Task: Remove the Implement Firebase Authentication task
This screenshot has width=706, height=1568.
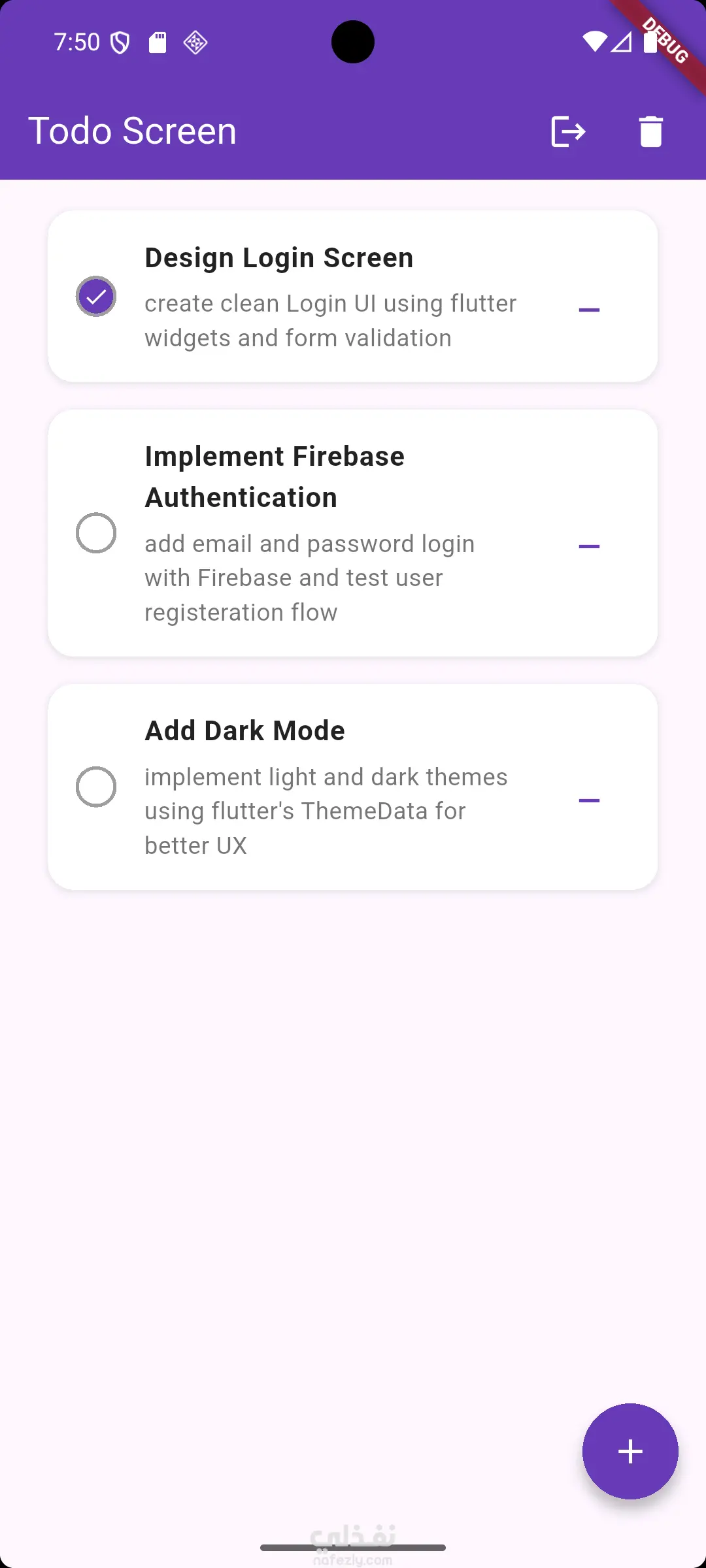Action: (x=589, y=546)
